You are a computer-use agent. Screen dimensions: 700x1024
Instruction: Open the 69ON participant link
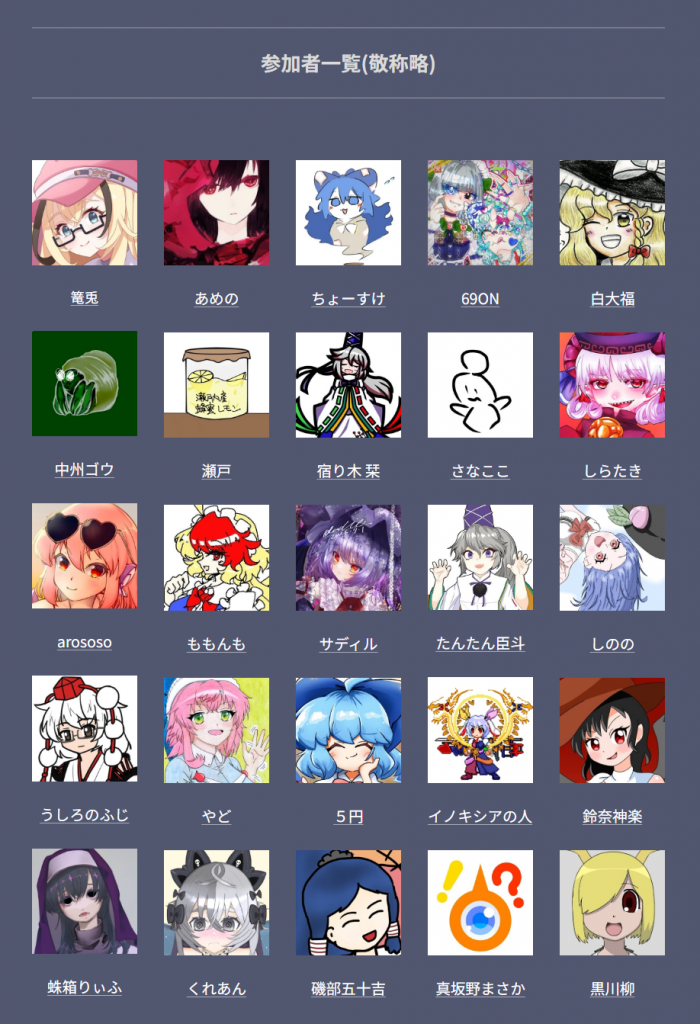(480, 299)
